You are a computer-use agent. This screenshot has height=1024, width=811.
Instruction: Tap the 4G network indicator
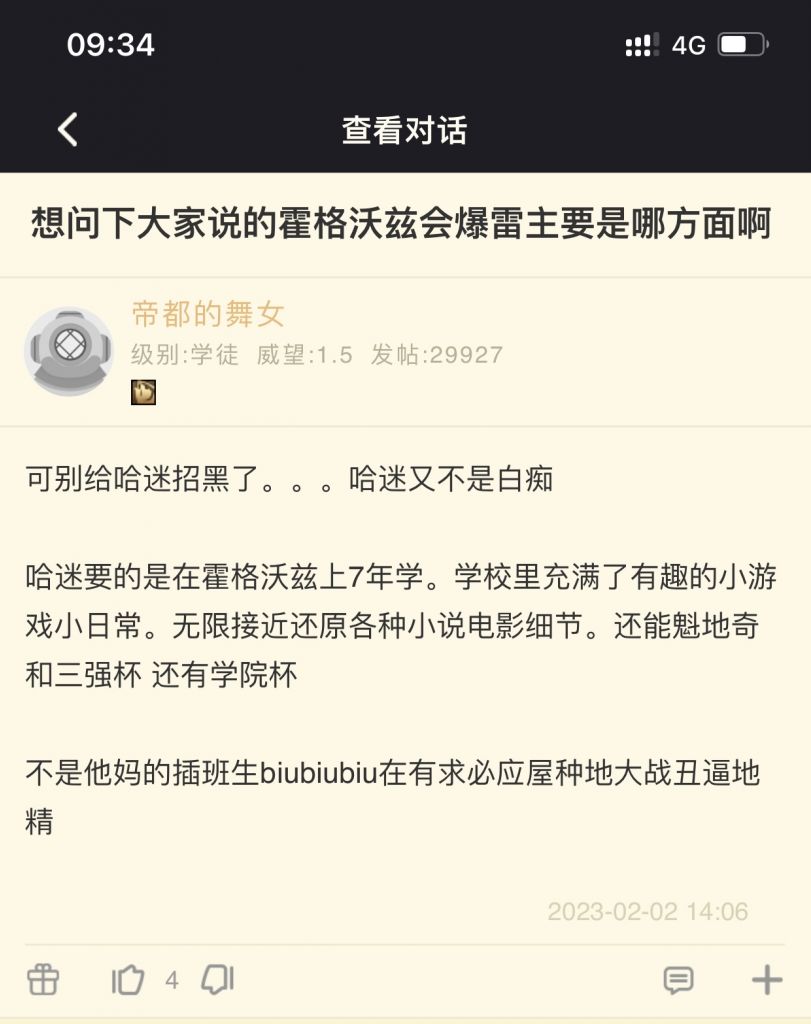click(692, 44)
